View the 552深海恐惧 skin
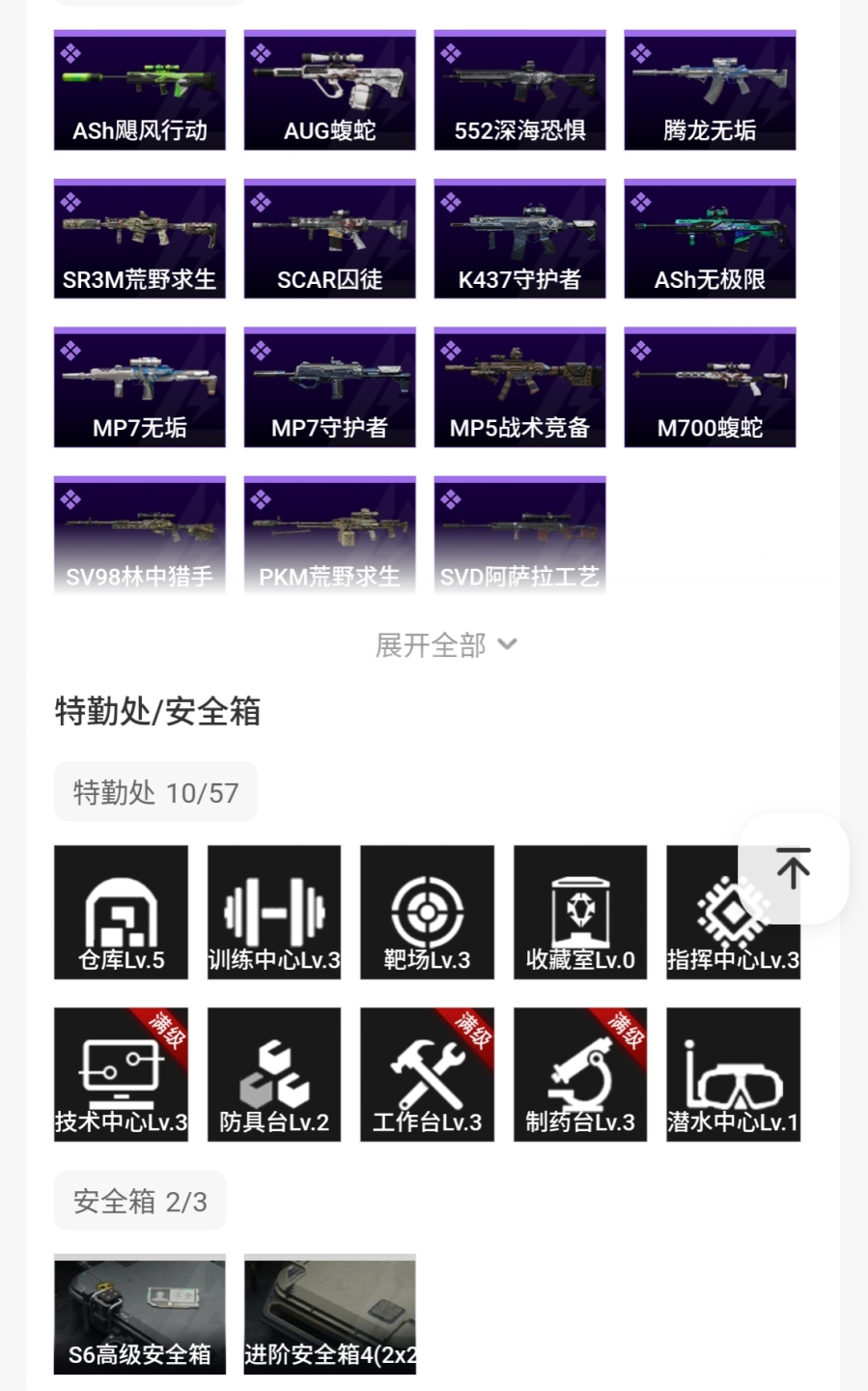This screenshot has height=1391, width=868. tap(519, 91)
